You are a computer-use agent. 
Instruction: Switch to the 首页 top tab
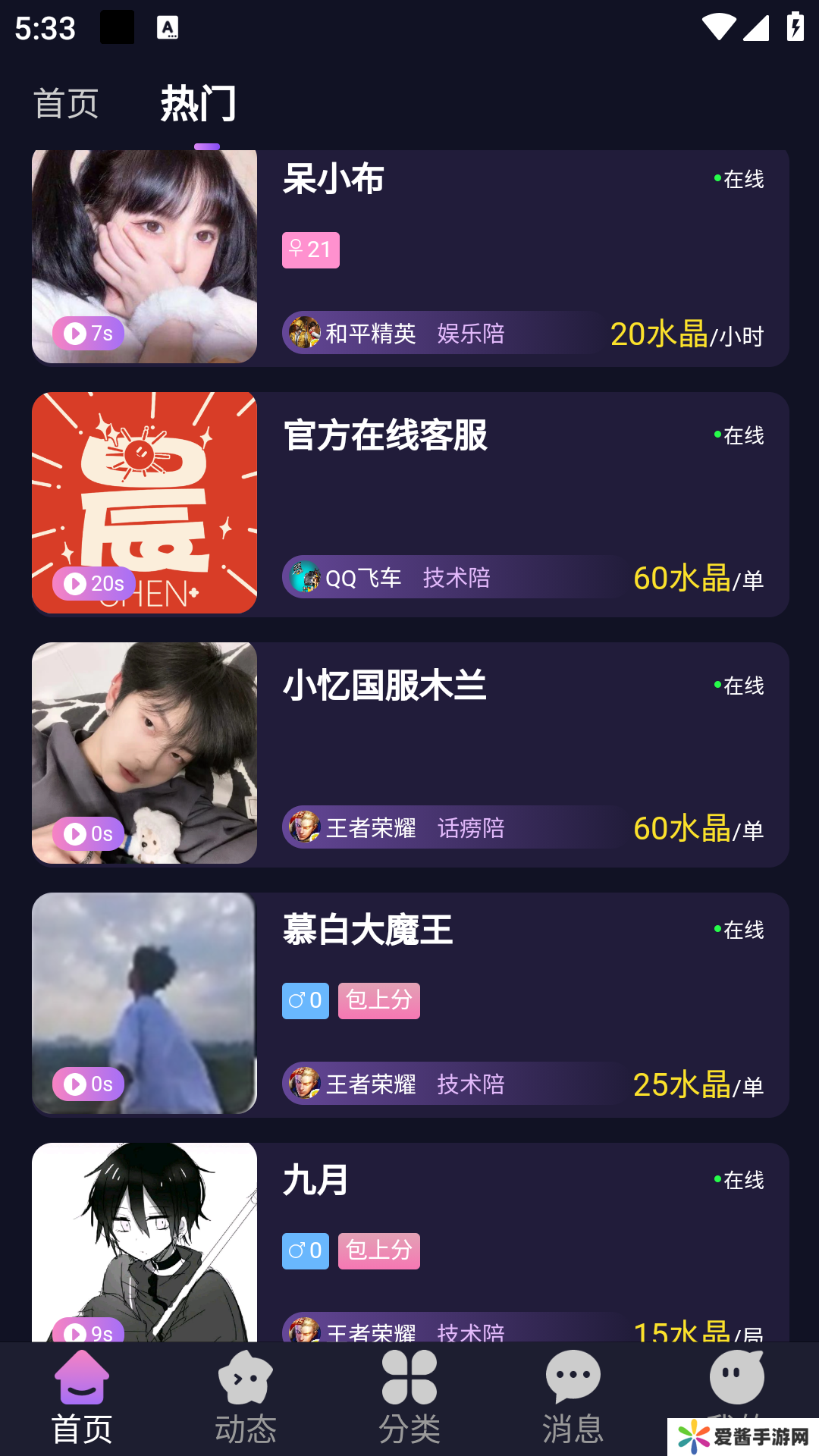click(67, 104)
